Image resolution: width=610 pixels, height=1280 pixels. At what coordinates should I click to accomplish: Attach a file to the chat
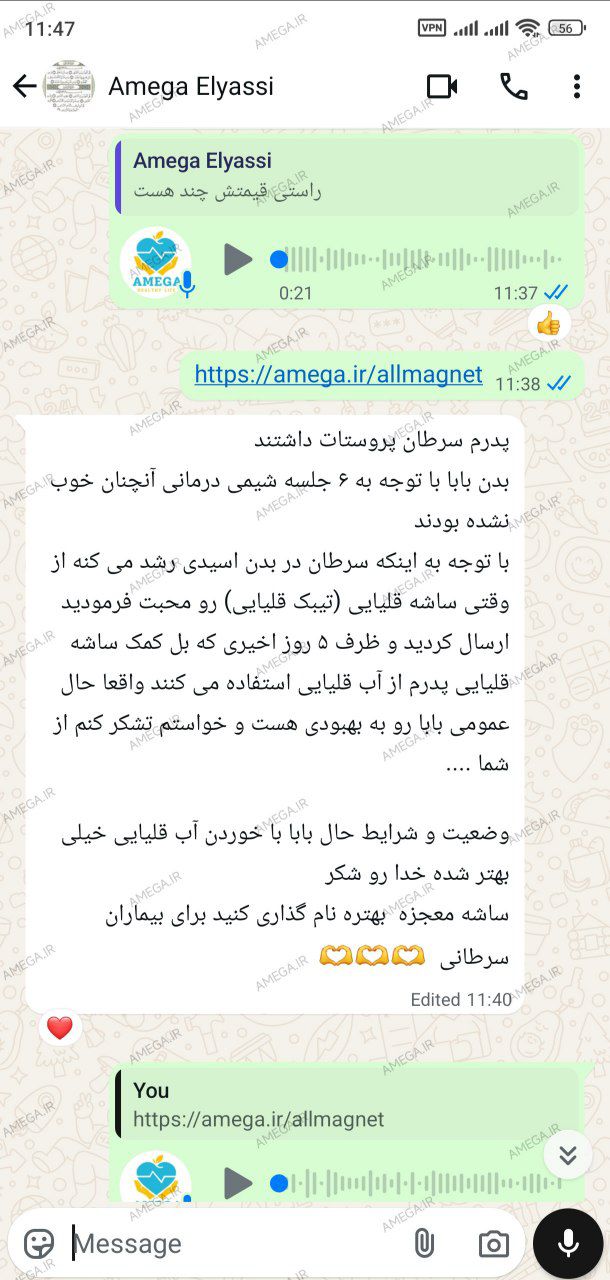tap(424, 1243)
